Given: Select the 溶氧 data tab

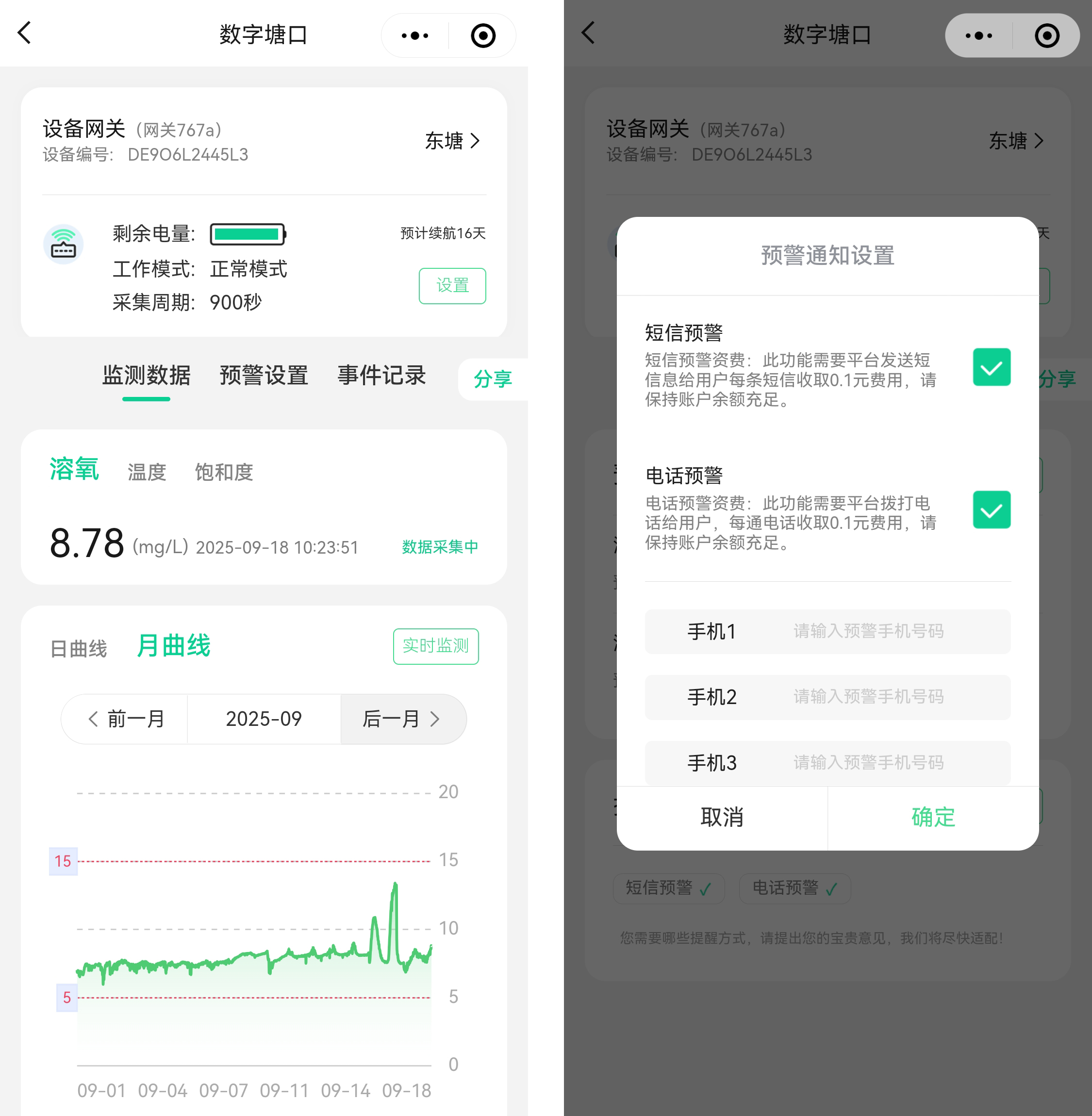Looking at the screenshot, I should coord(74,469).
